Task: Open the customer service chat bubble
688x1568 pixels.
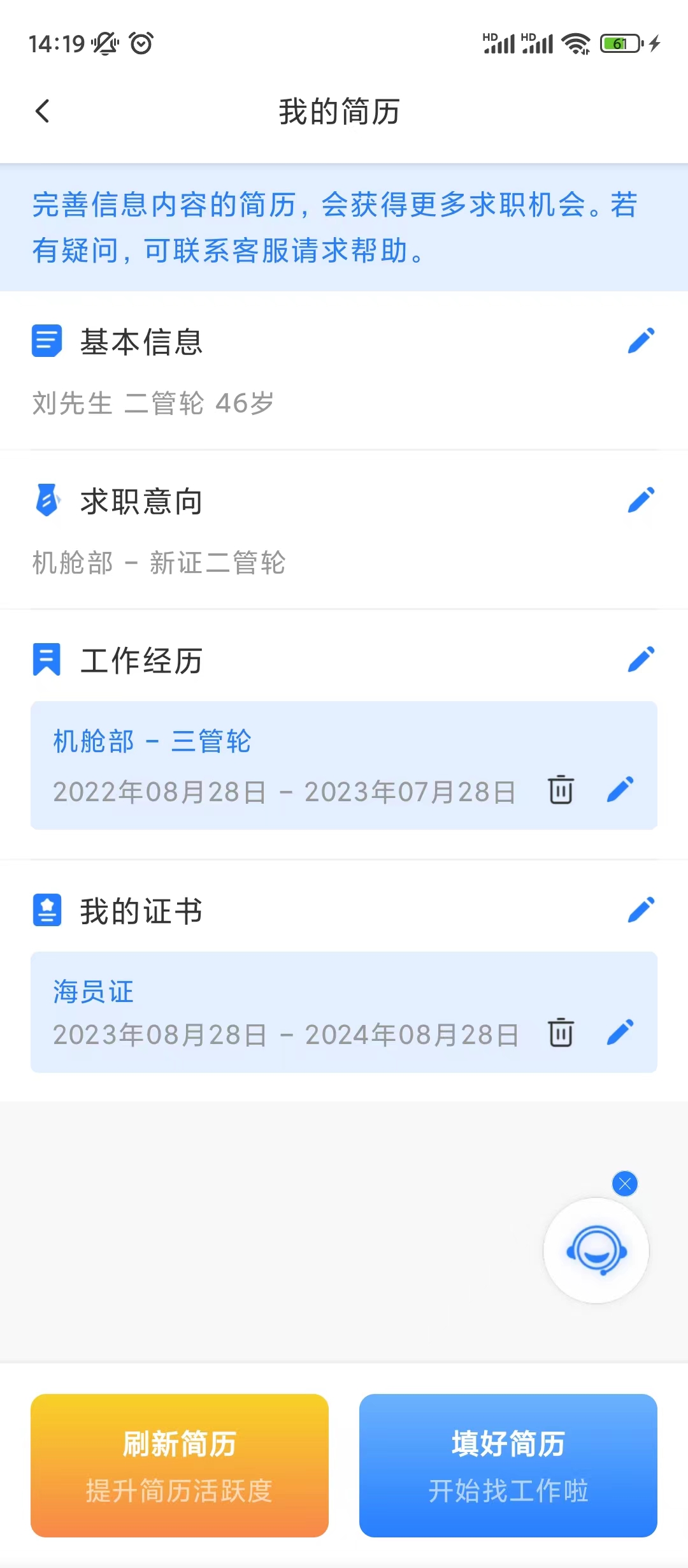Action: pyautogui.click(x=596, y=1251)
